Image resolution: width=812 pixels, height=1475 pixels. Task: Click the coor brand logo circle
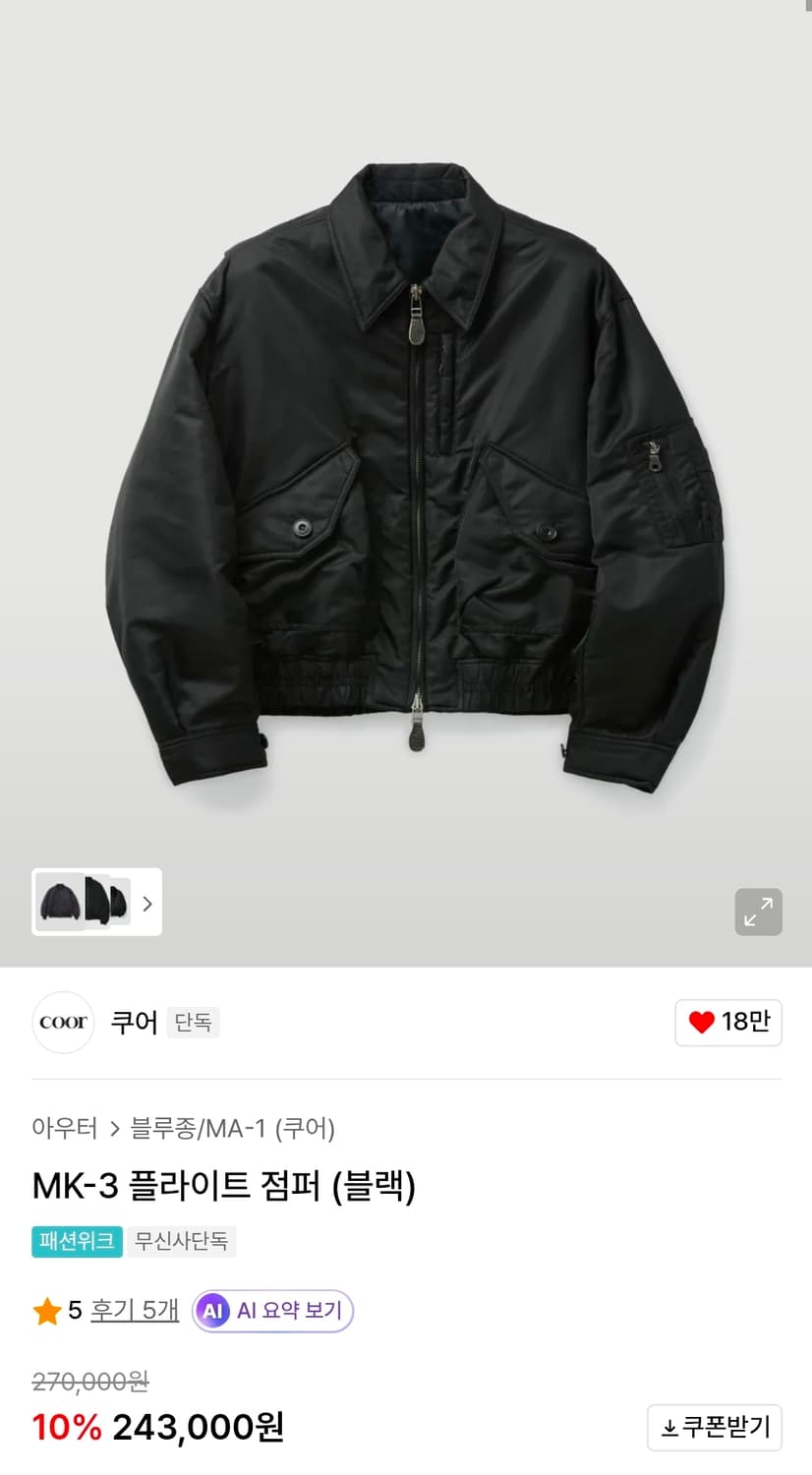63,1023
